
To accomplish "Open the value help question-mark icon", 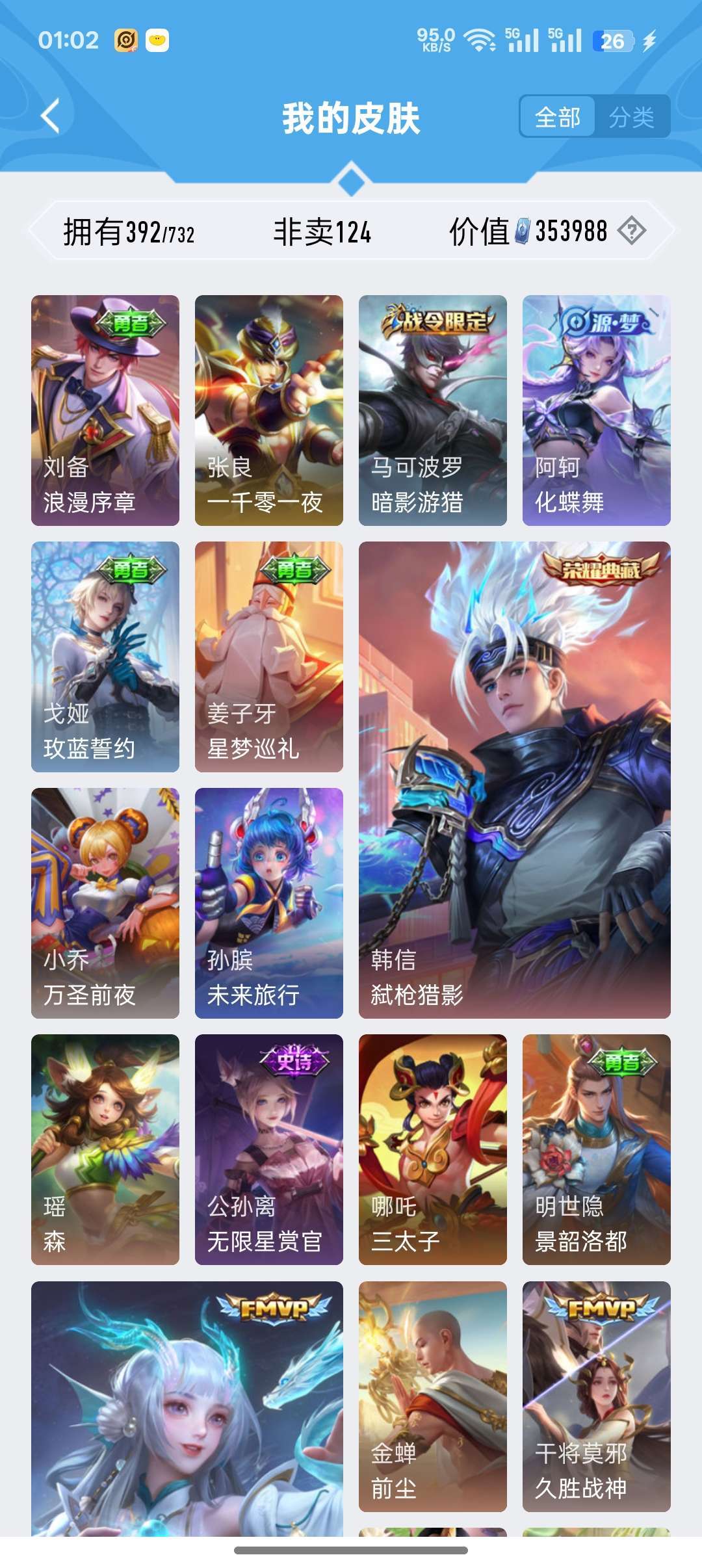I will 631,231.
